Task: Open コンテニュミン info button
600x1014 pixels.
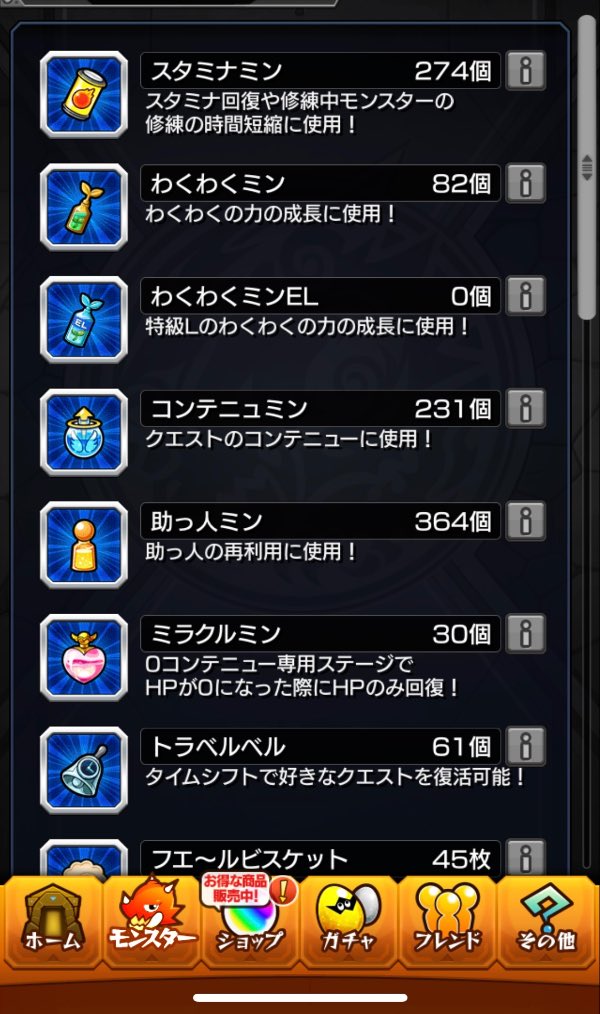Action: tap(526, 408)
